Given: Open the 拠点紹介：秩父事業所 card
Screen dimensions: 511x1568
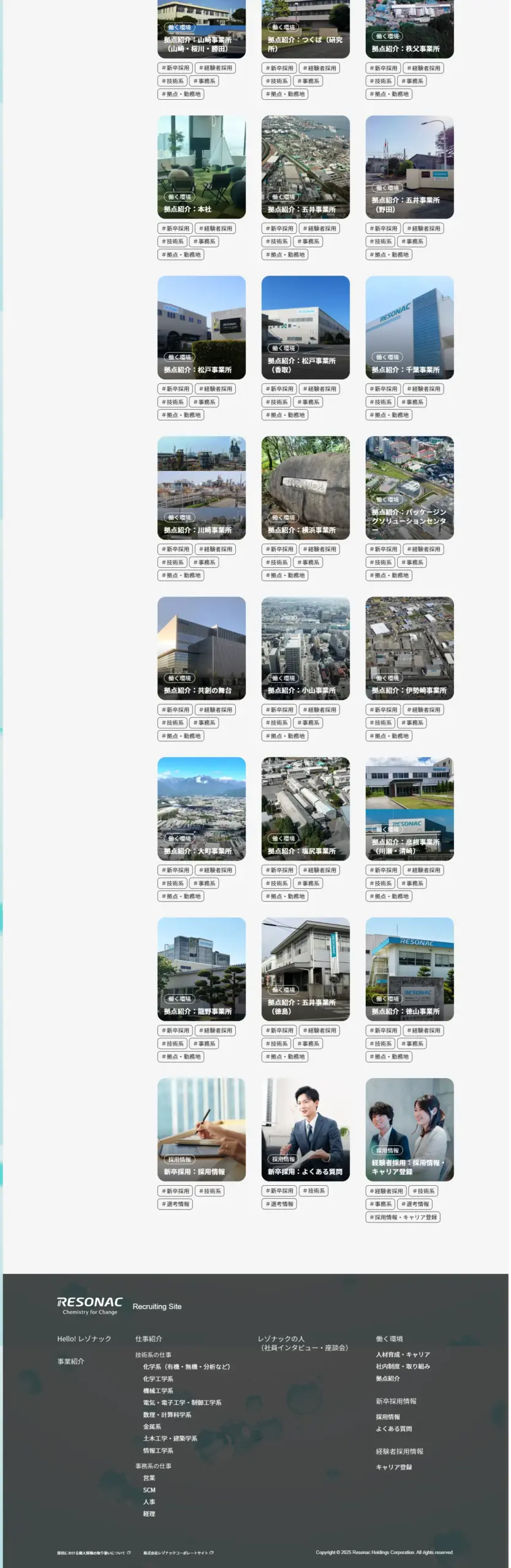Looking at the screenshot, I should click(x=409, y=28).
